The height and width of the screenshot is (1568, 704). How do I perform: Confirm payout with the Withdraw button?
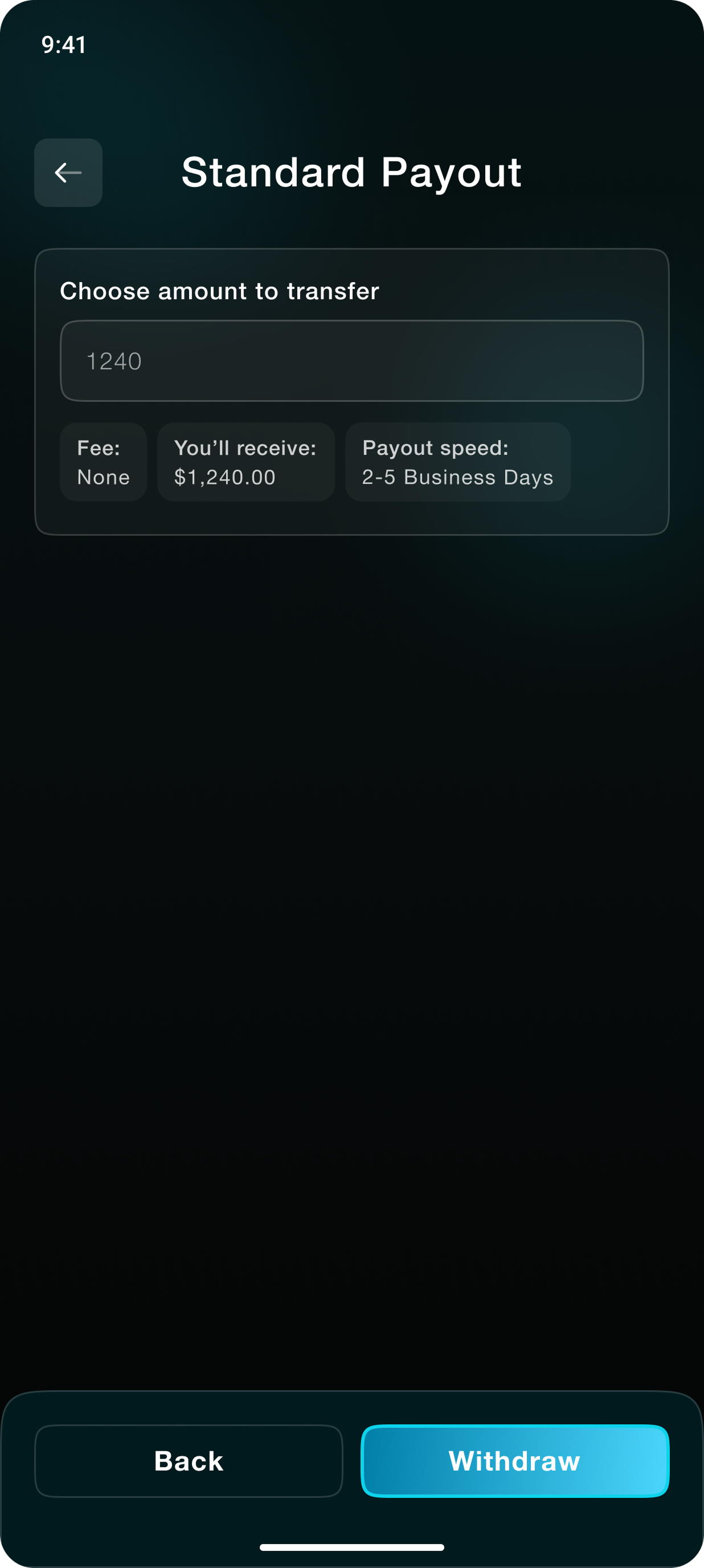click(515, 1461)
